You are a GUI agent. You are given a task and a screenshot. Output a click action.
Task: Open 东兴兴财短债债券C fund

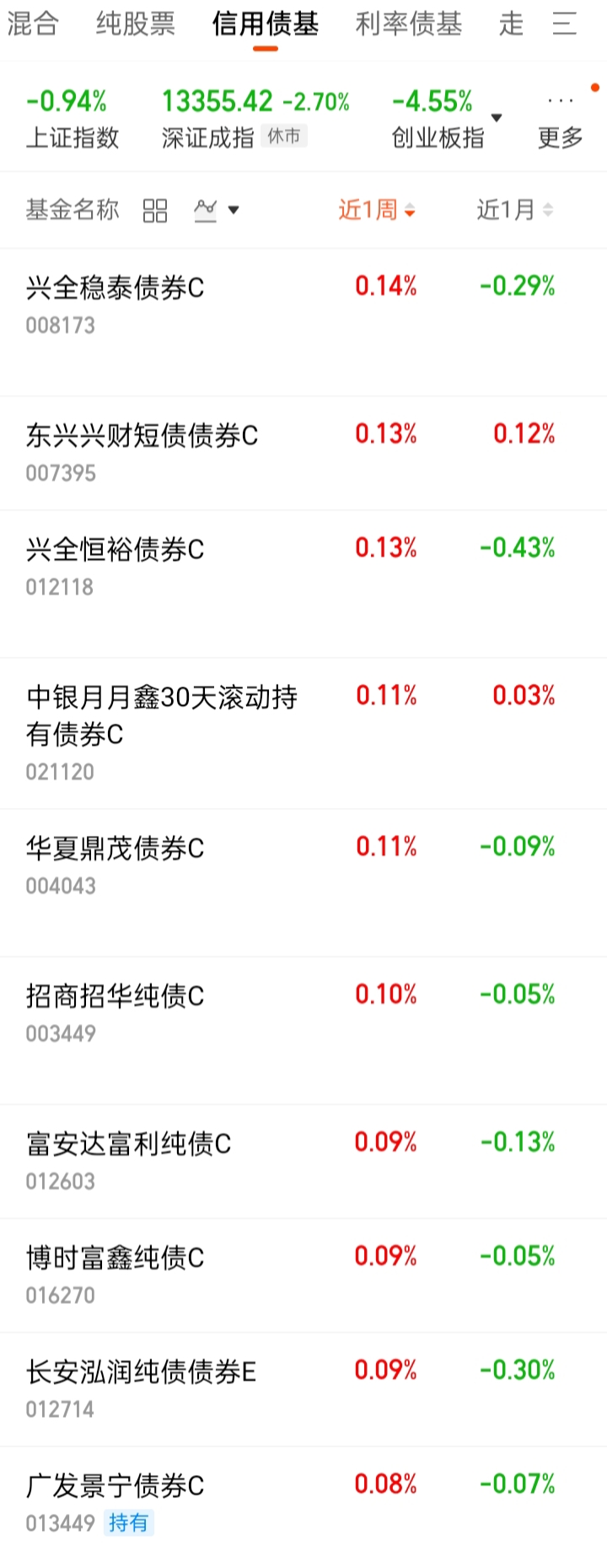303,453
